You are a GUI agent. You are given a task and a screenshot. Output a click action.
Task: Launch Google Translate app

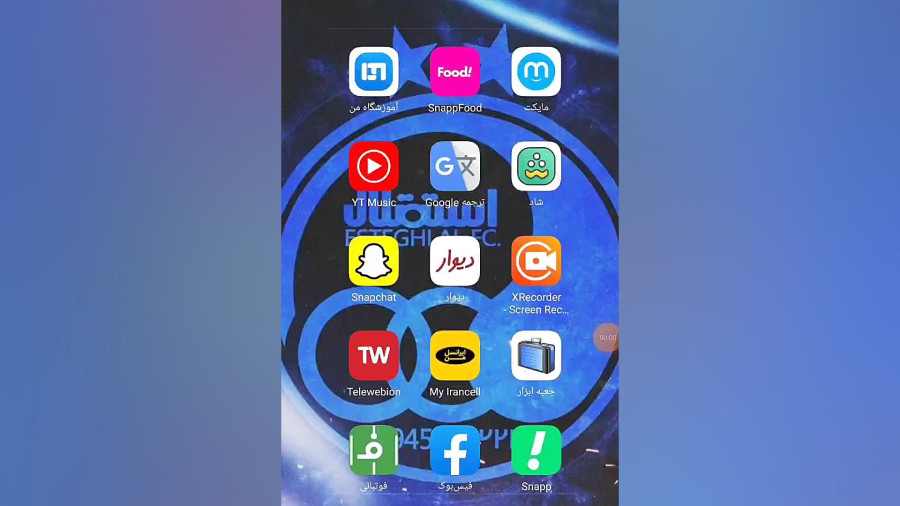(x=455, y=166)
